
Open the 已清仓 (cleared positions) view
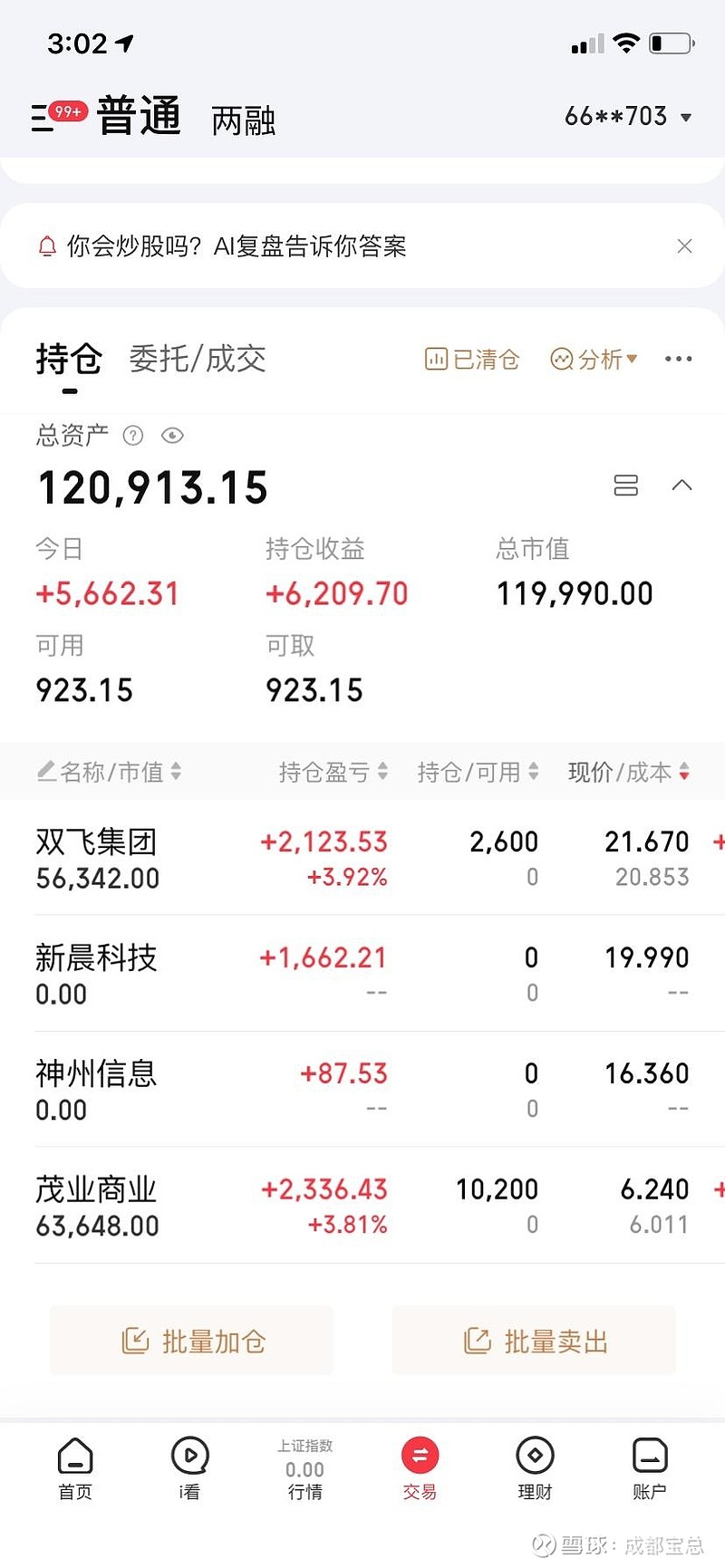coord(471,359)
